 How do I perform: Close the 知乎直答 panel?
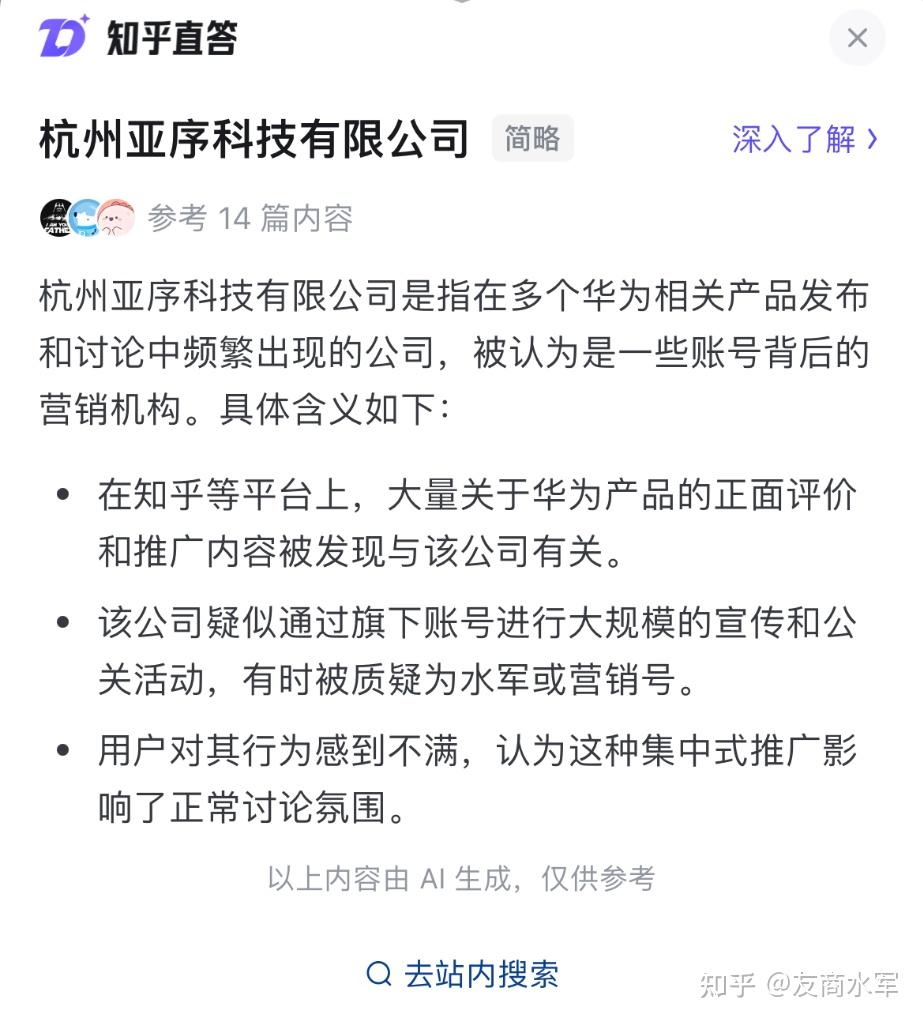click(857, 39)
